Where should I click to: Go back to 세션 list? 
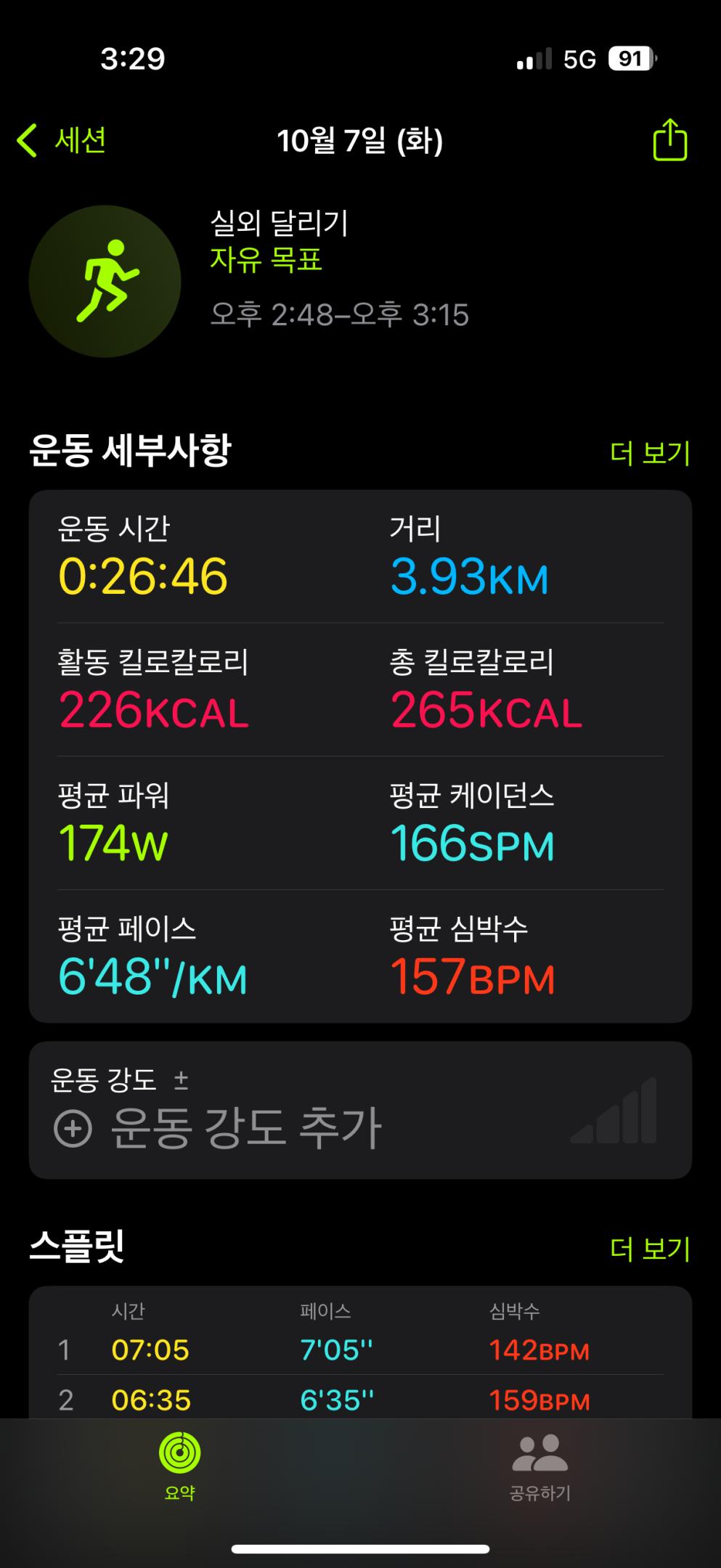click(x=62, y=140)
